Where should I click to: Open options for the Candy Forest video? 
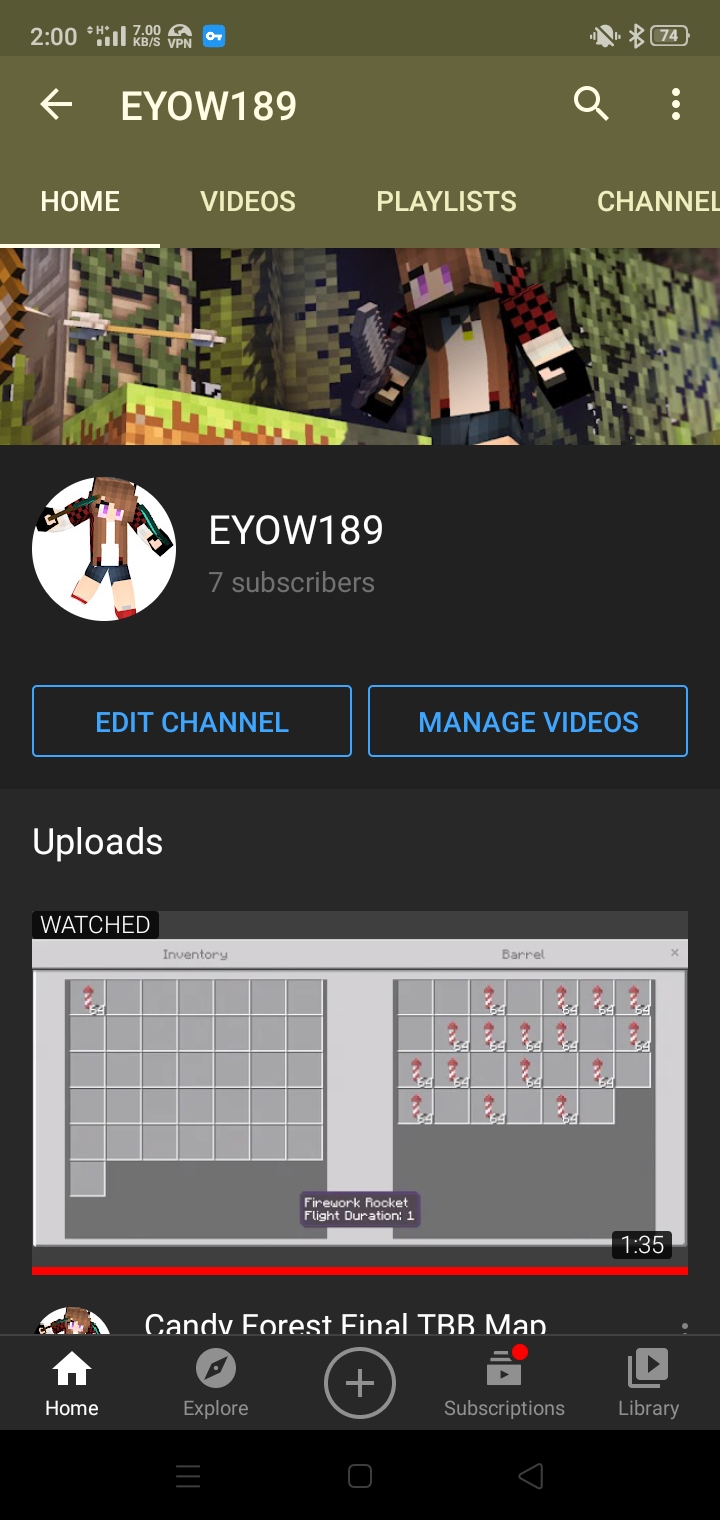pos(684,1326)
